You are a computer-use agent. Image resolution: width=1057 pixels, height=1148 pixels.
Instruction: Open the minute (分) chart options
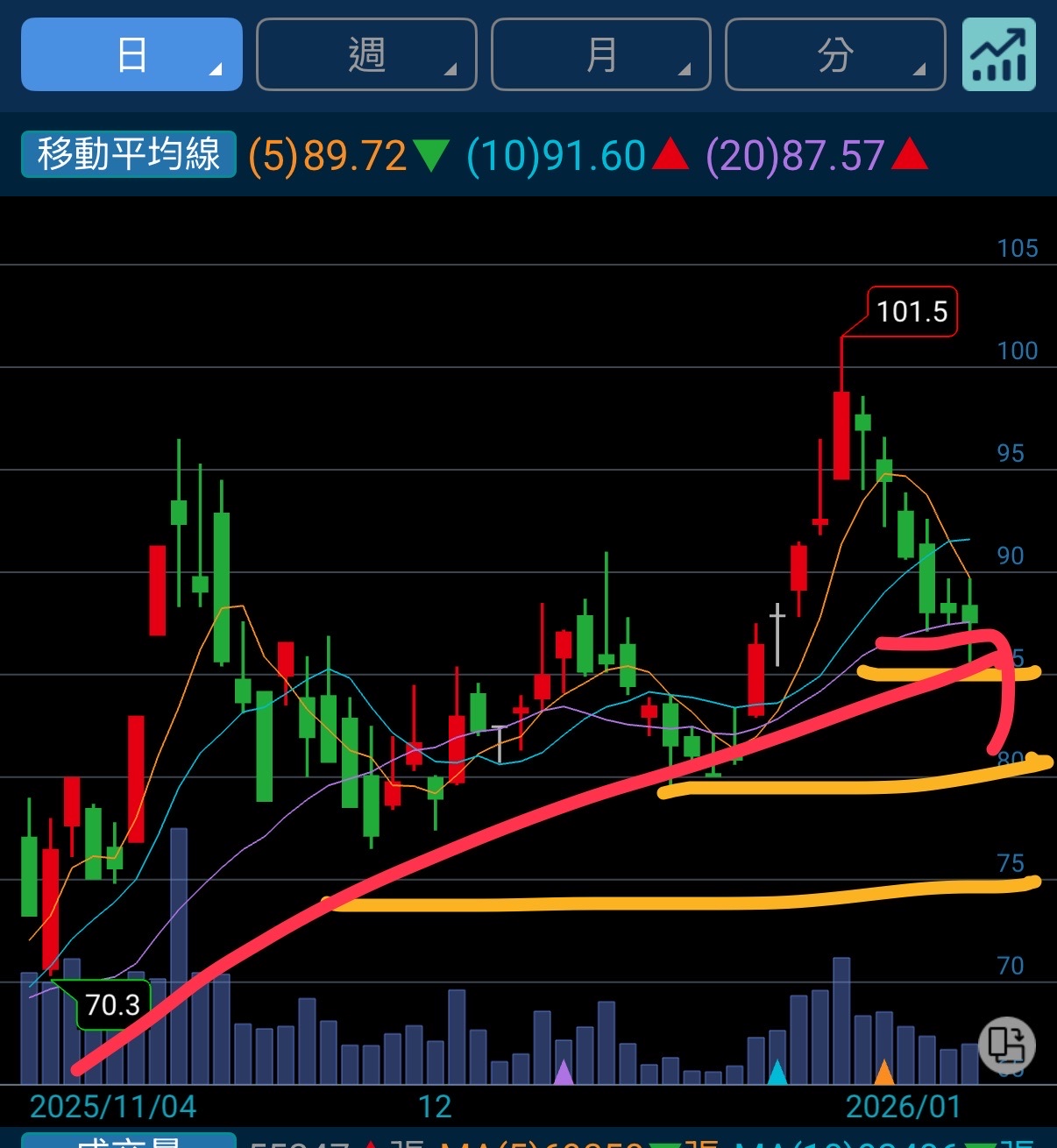click(835, 55)
